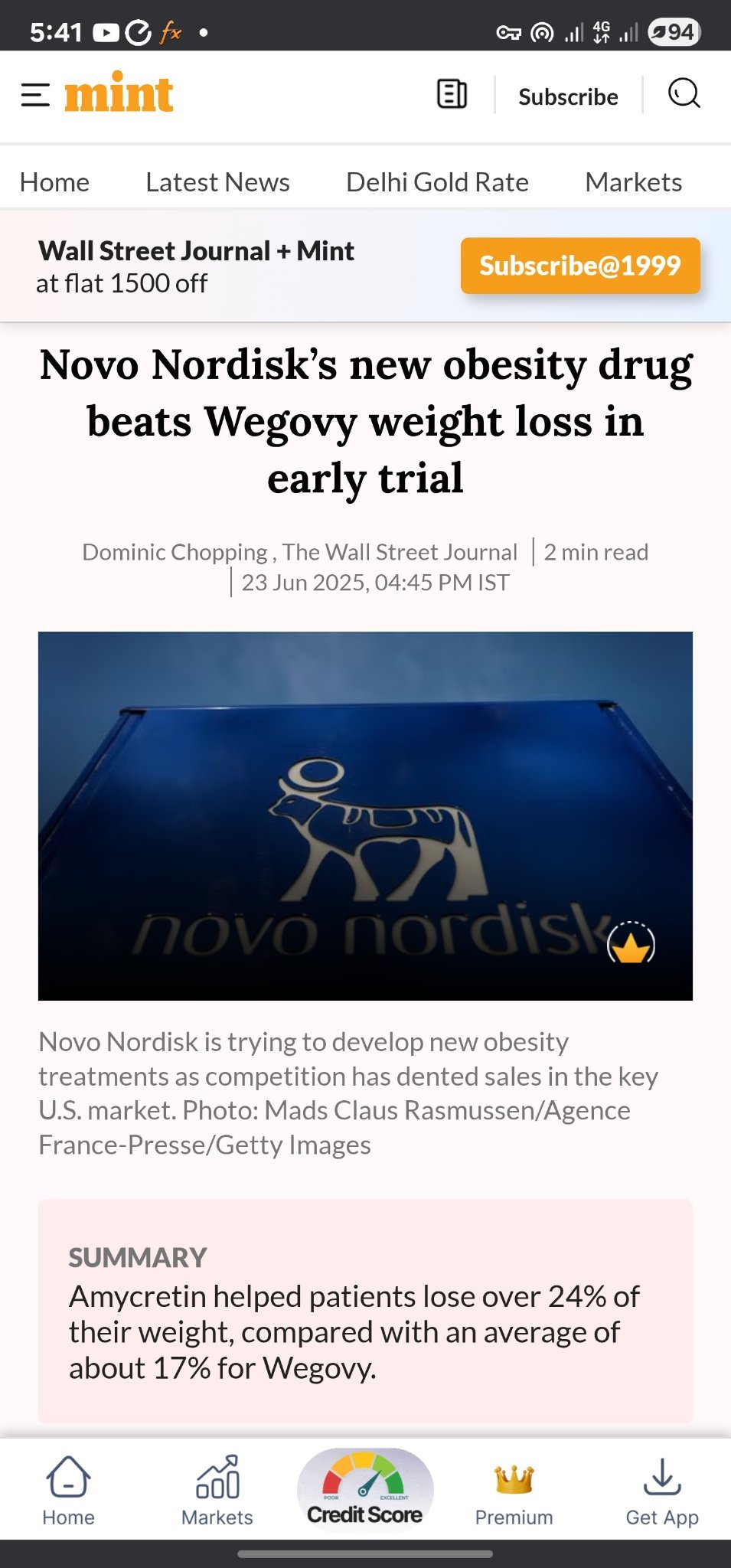Tap the mint logo

(119, 93)
